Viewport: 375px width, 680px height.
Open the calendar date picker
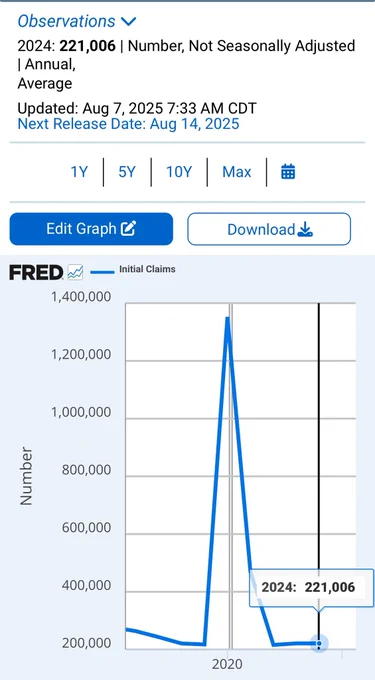pos(288,172)
